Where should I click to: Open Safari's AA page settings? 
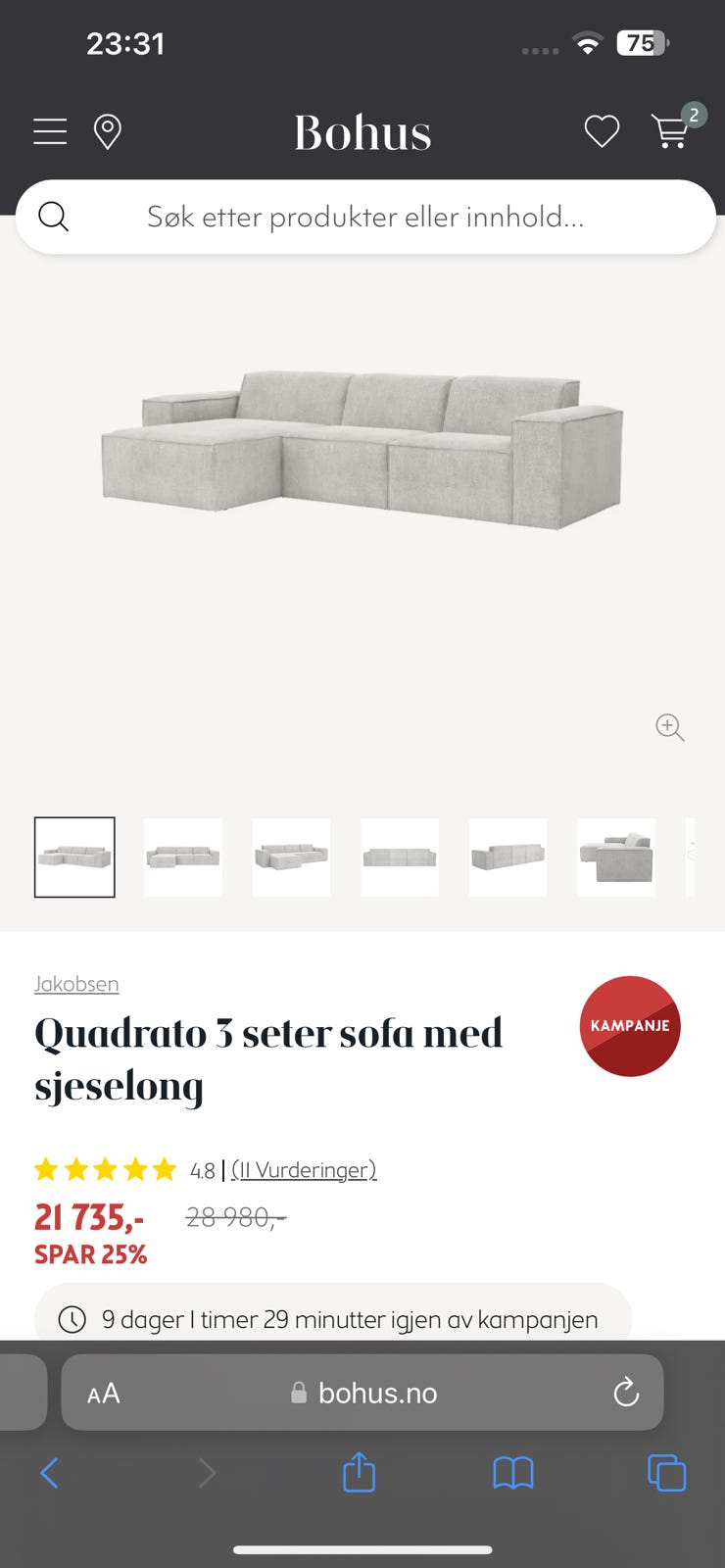104,1393
